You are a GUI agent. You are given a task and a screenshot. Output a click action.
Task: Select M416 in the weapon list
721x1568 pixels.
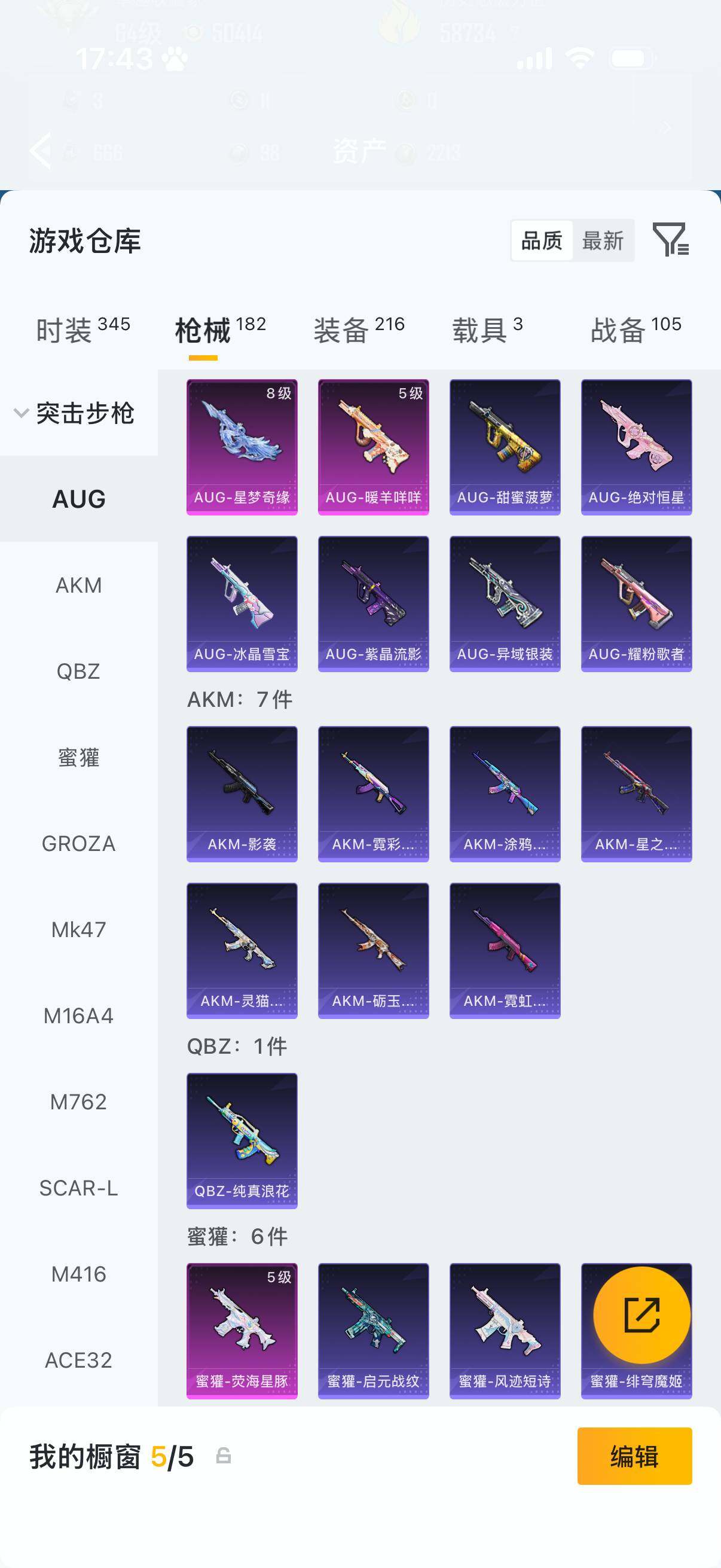click(x=78, y=1274)
